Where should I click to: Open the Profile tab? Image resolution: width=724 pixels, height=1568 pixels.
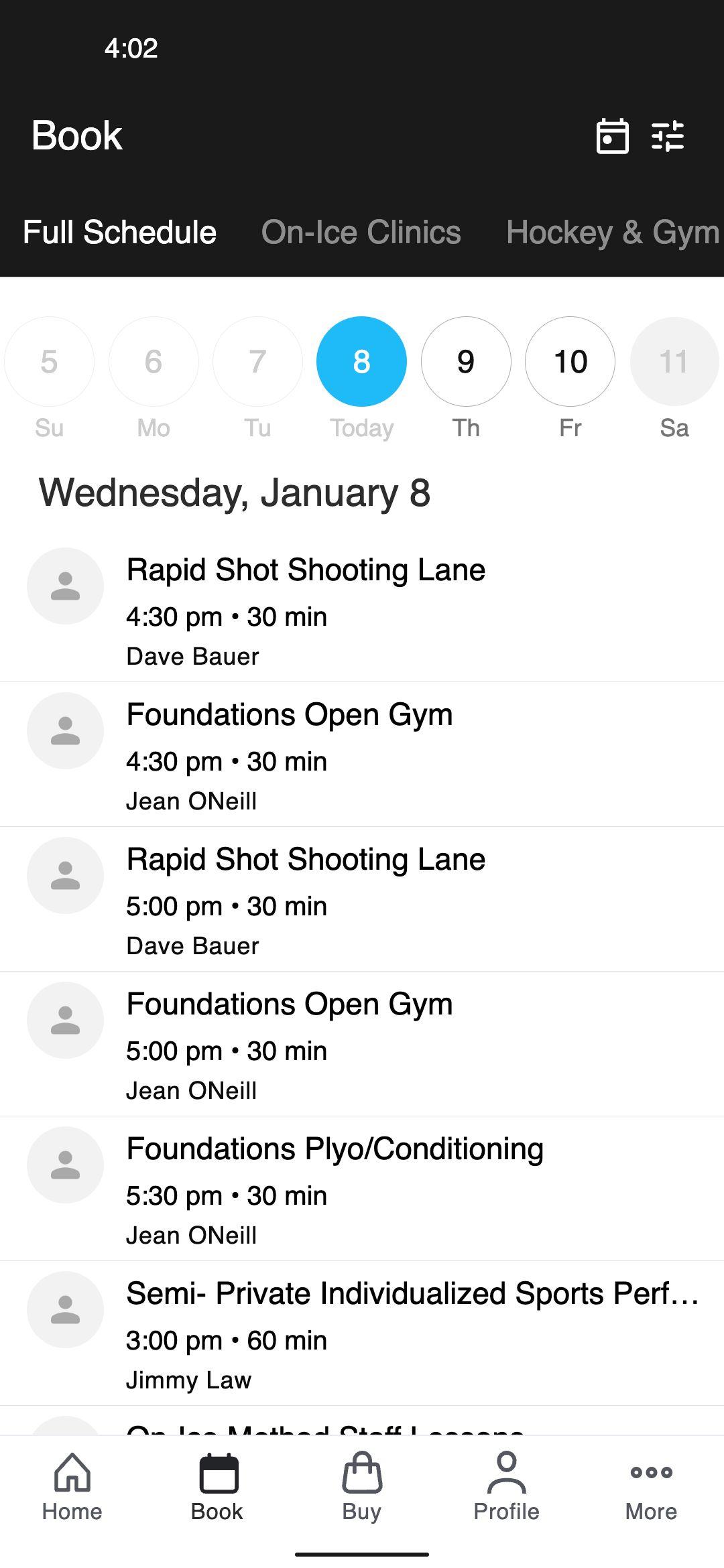click(506, 1488)
